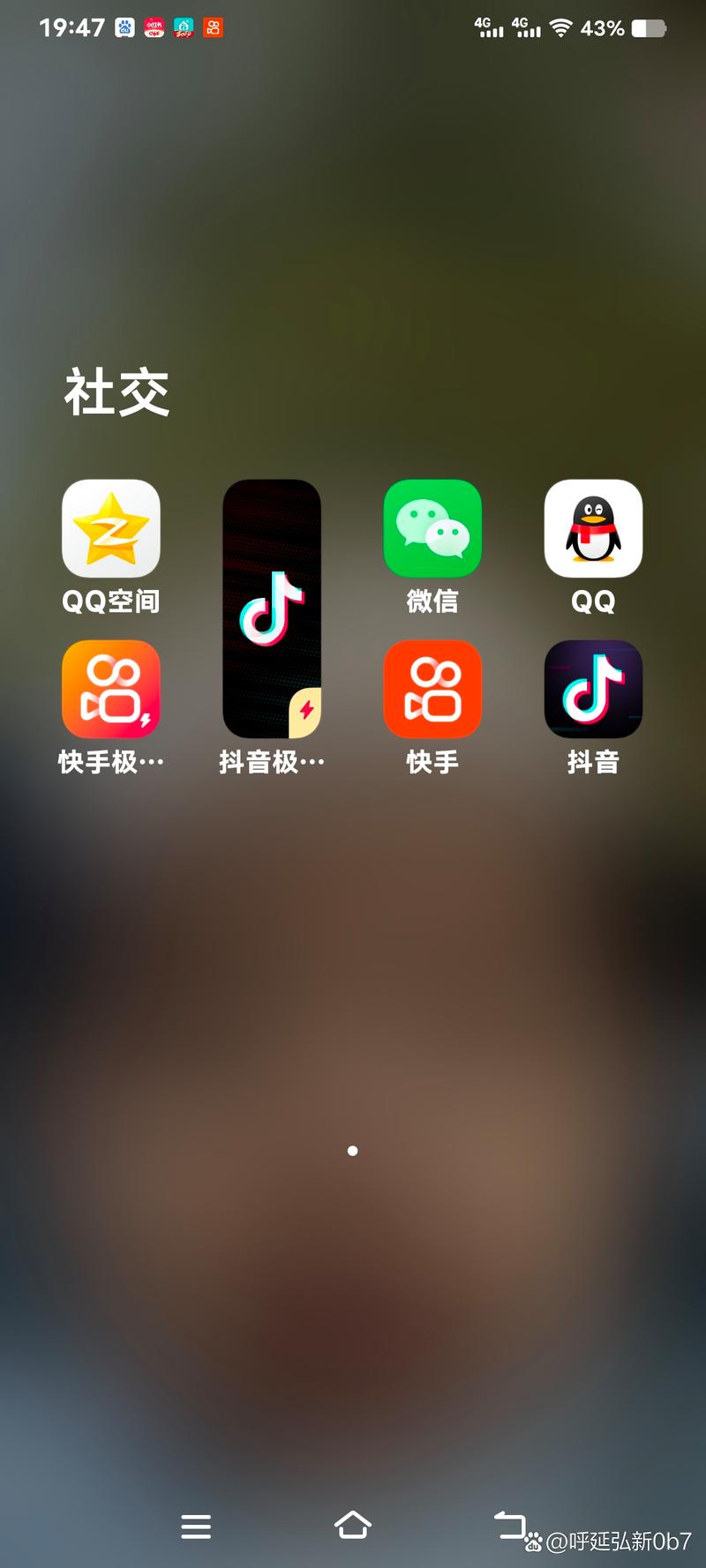The image size is (706, 1568).
Task: Go to the home screen
Action: tap(352, 1525)
